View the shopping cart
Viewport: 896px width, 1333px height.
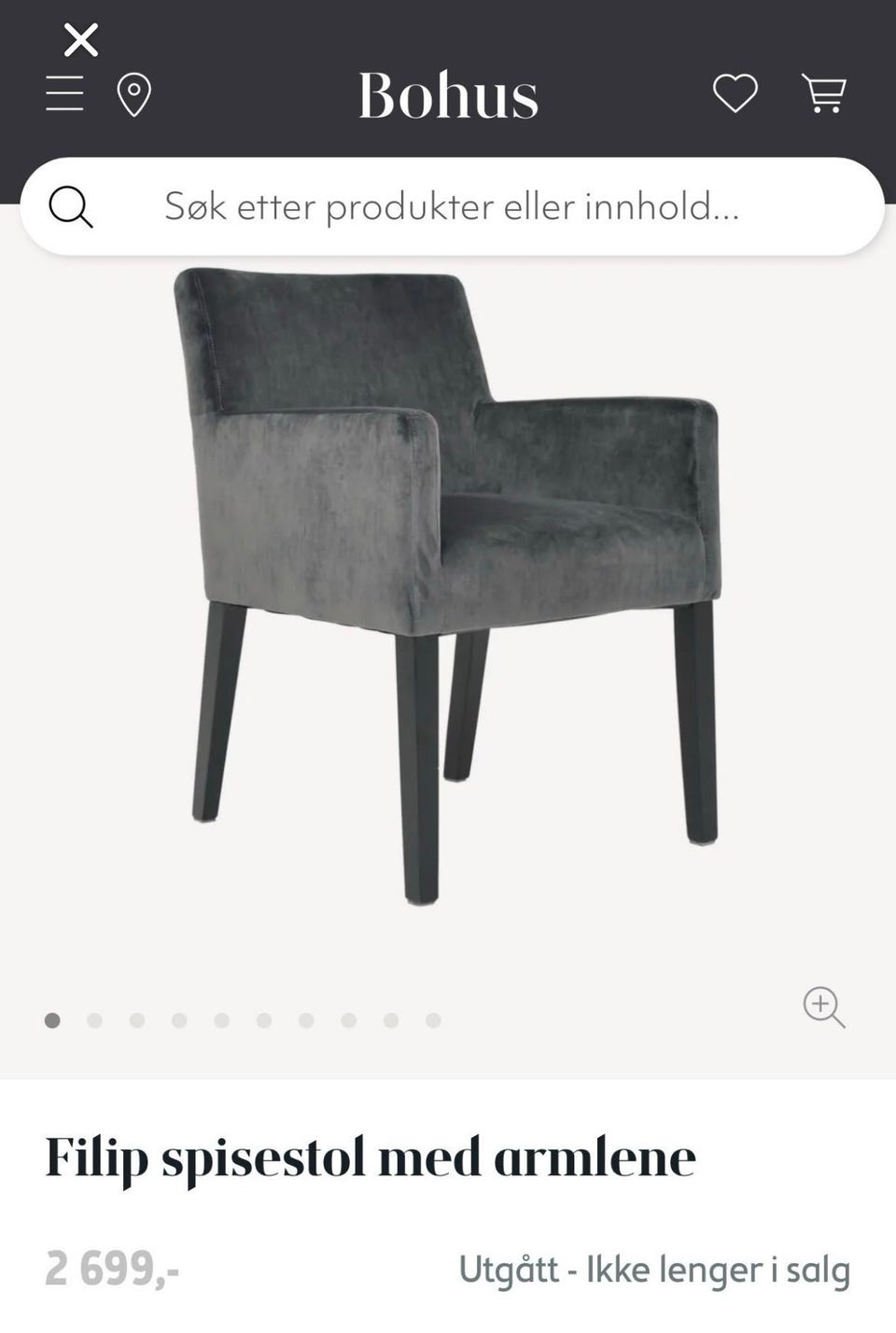click(824, 94)
